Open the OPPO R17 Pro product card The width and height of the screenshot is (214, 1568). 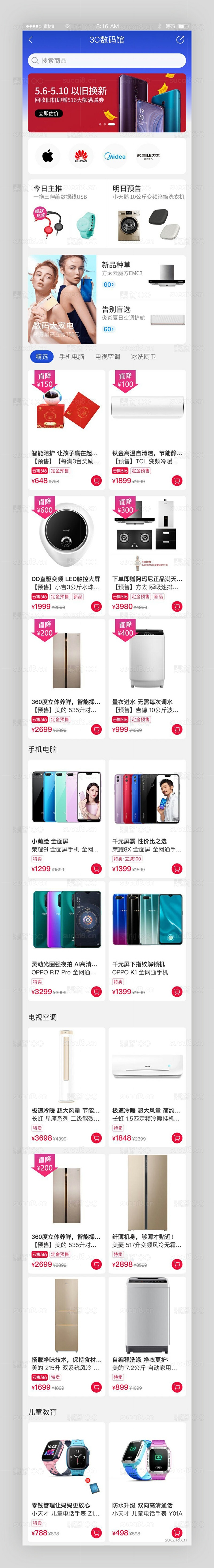coord(66,937)
